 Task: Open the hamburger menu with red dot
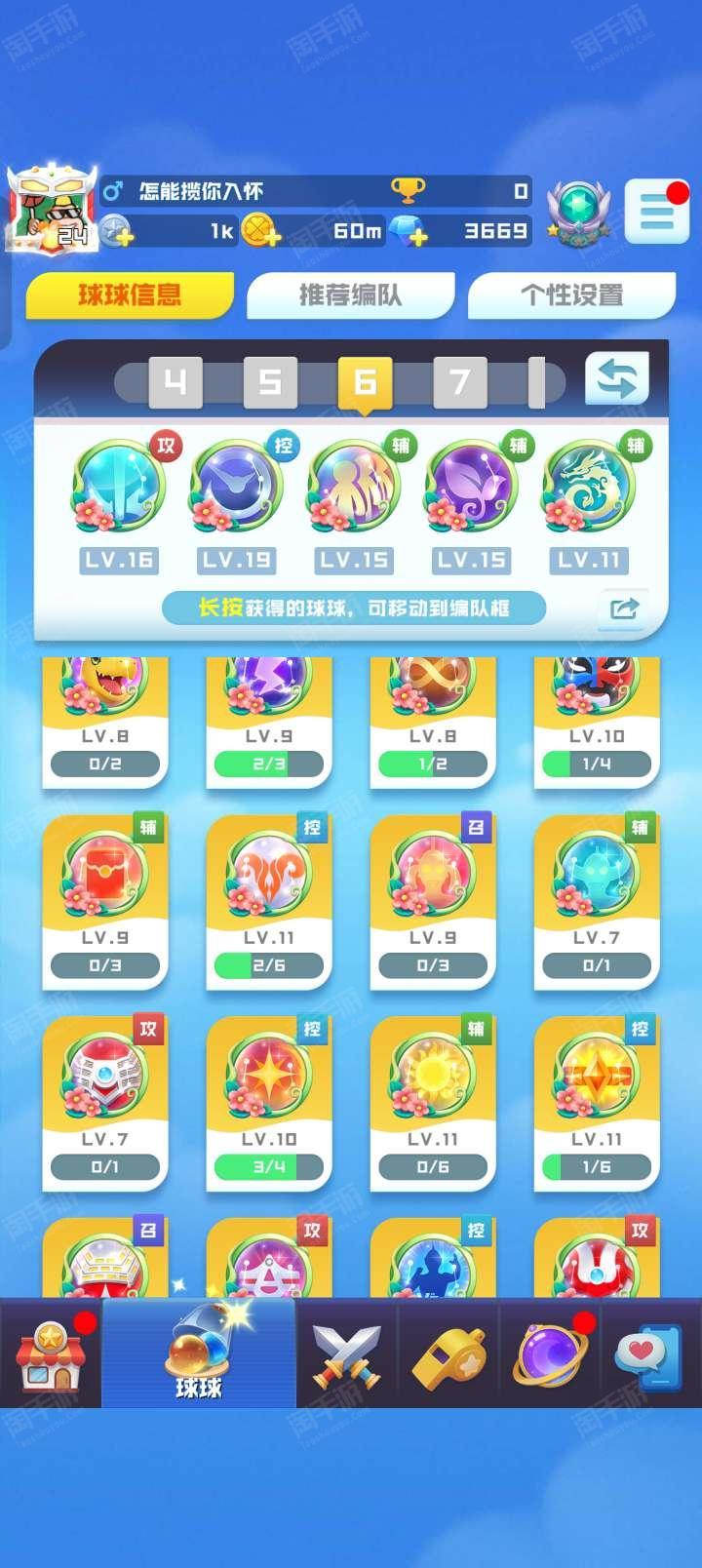pos(656,211)
